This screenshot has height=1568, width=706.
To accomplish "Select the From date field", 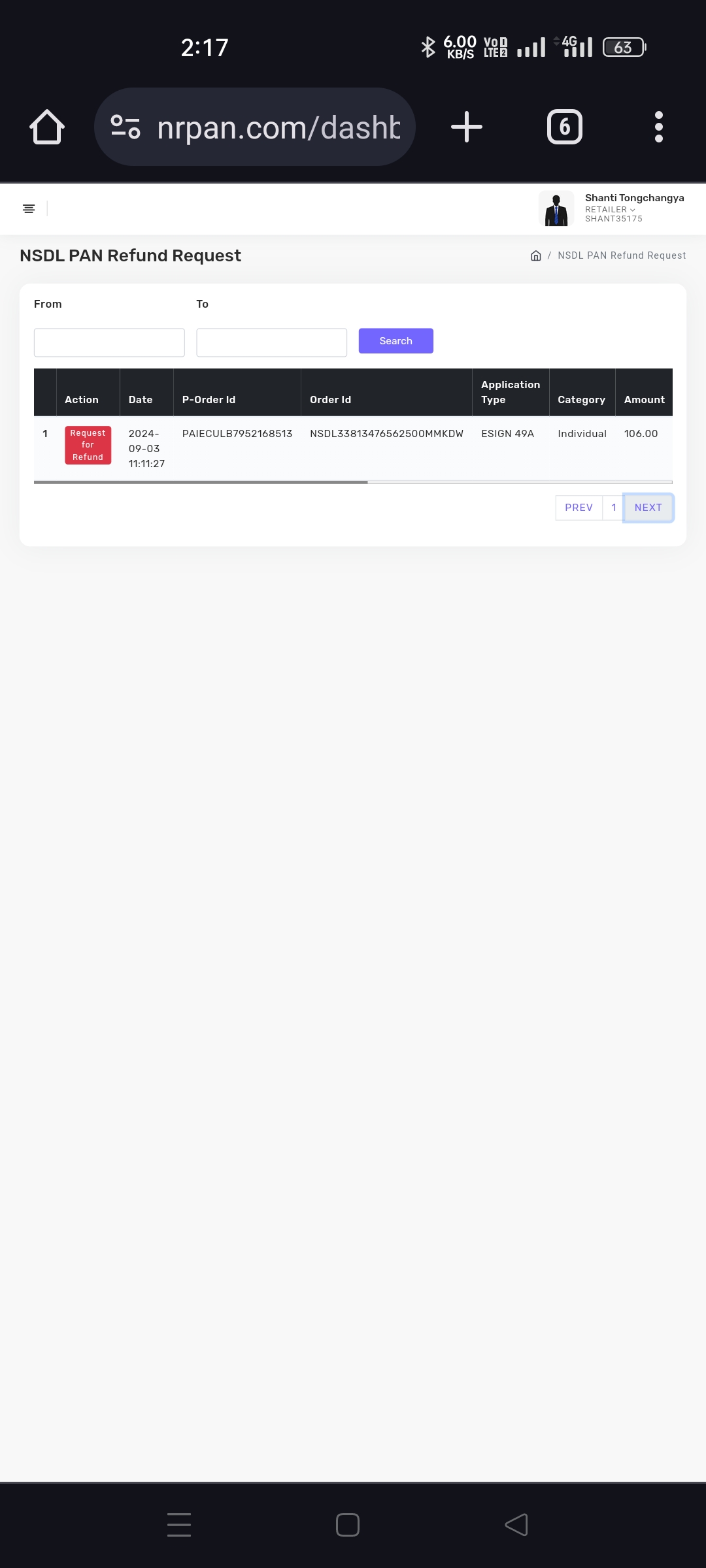I will [109, 342].
